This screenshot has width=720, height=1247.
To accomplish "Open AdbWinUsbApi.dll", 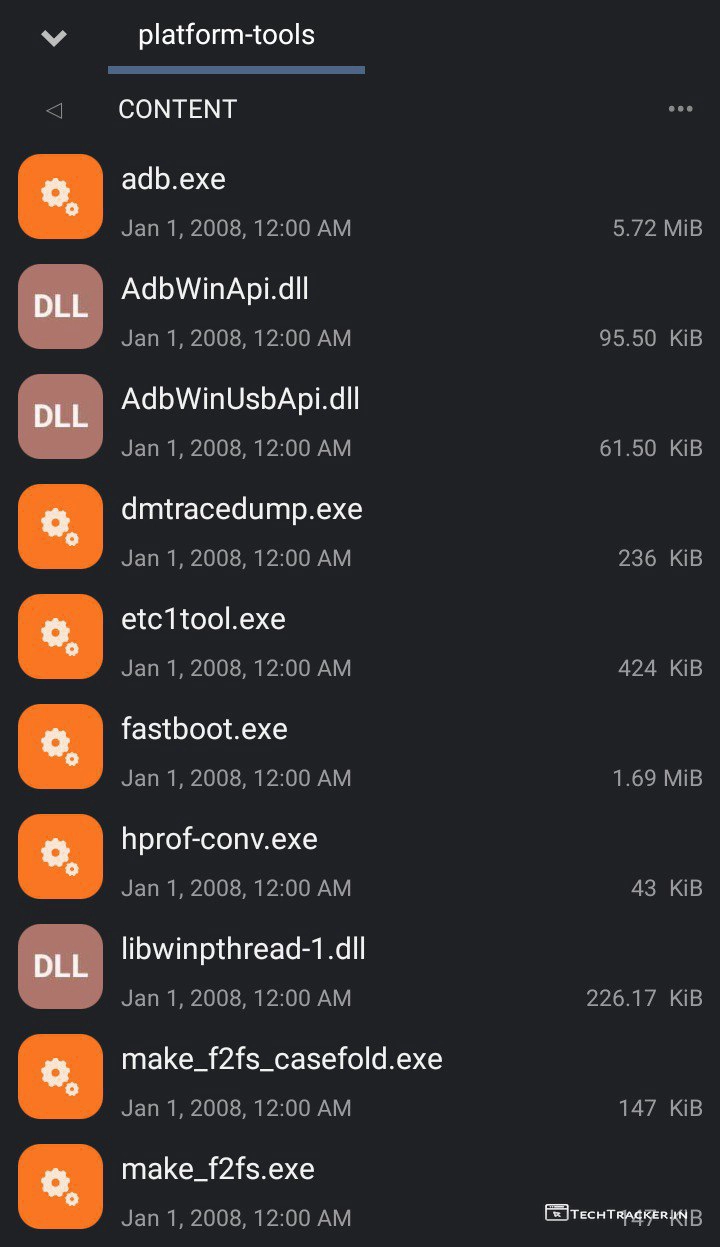I will pos(240,400).
